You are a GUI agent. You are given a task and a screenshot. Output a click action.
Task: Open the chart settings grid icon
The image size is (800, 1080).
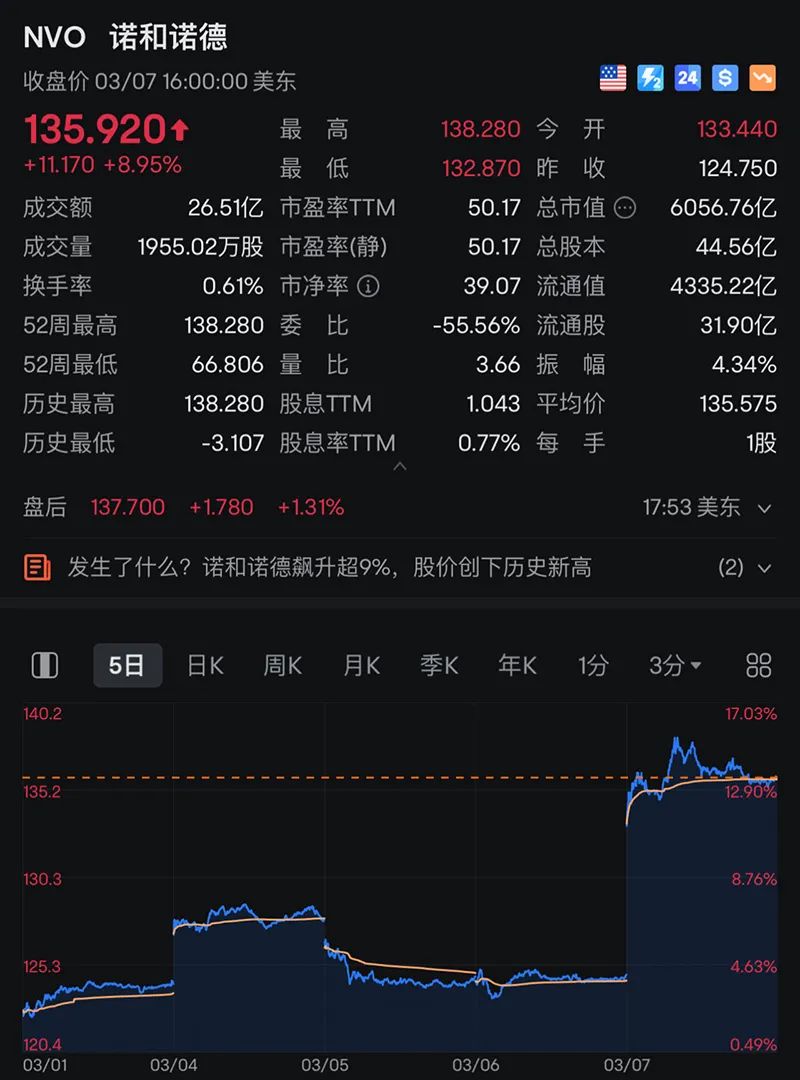[760, 665]
